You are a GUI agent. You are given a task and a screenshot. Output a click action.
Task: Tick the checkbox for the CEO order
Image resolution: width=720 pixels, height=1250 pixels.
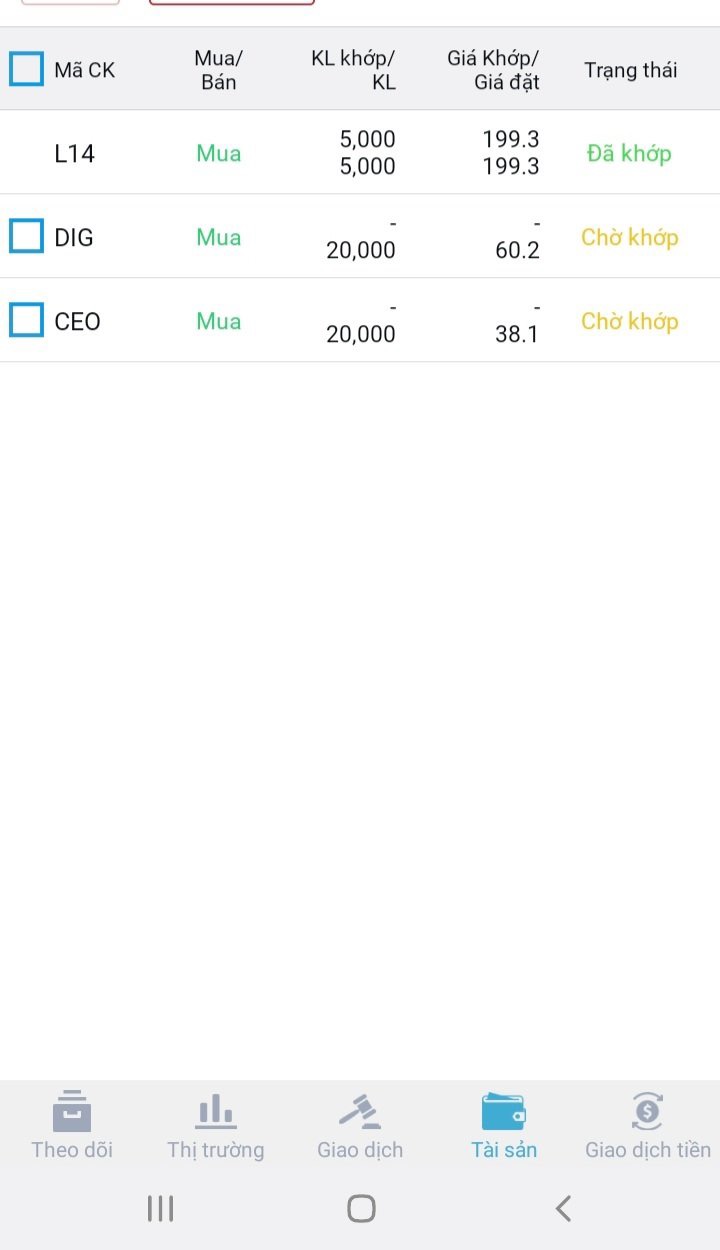[26, 321]
